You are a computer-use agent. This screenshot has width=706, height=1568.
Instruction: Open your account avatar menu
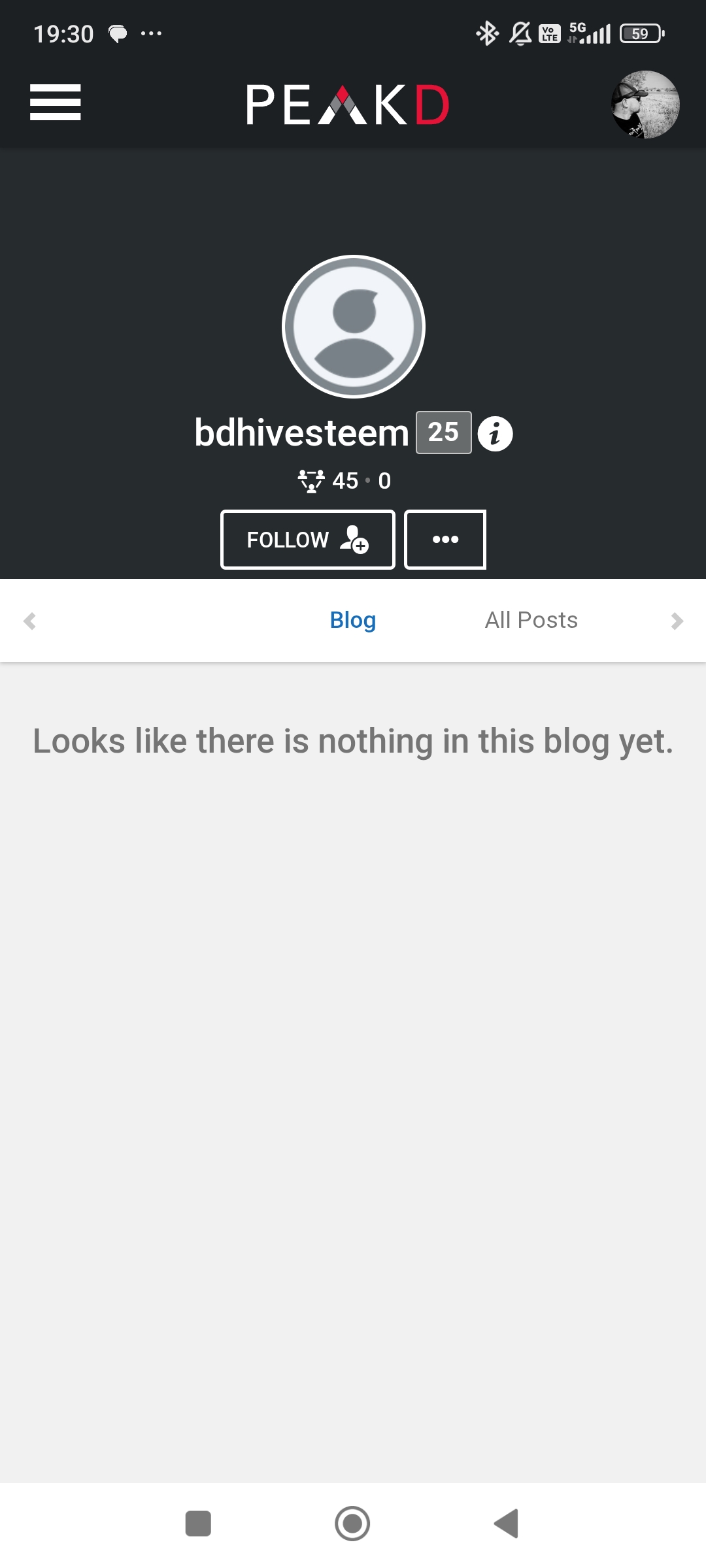(x=645, y=105)
